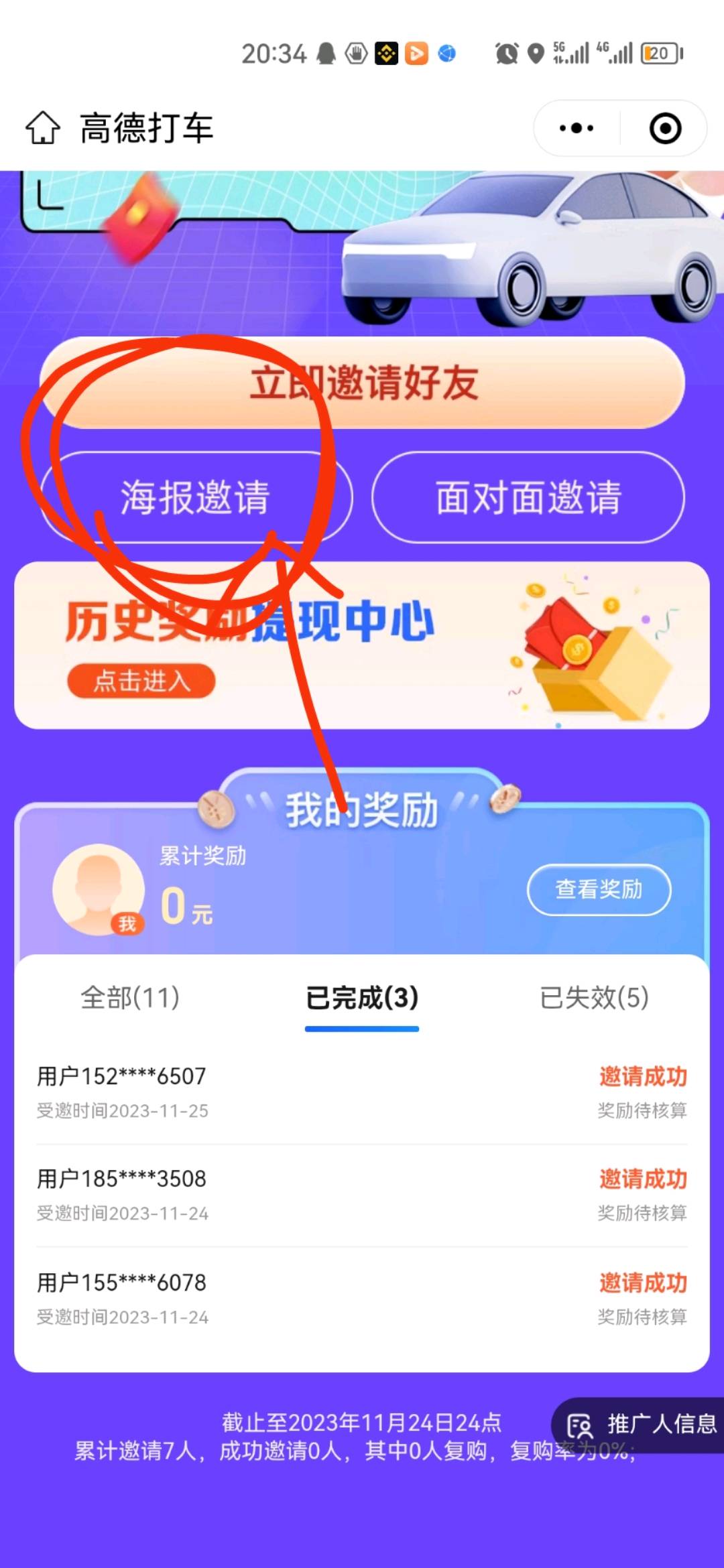This screenshot has height=1568, width=724.
Task: Show the 已失效(5) tab
Action: click(594, 997)
